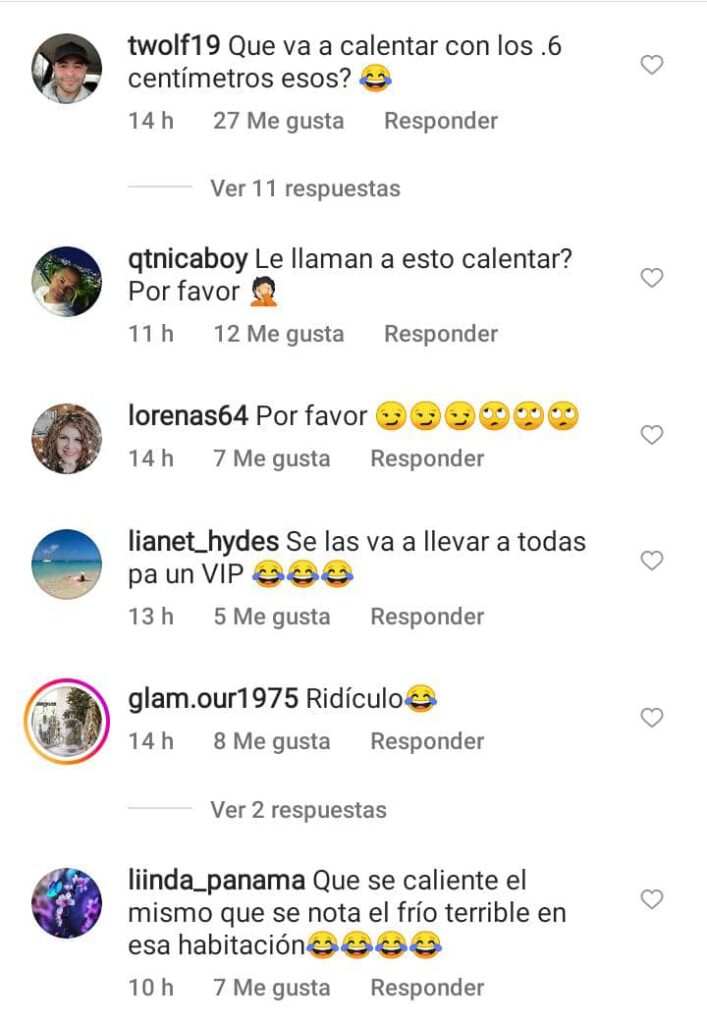This screenshot has height=1024, width=707.
Task: Like twolf19's comment
Action: [652, 65]
